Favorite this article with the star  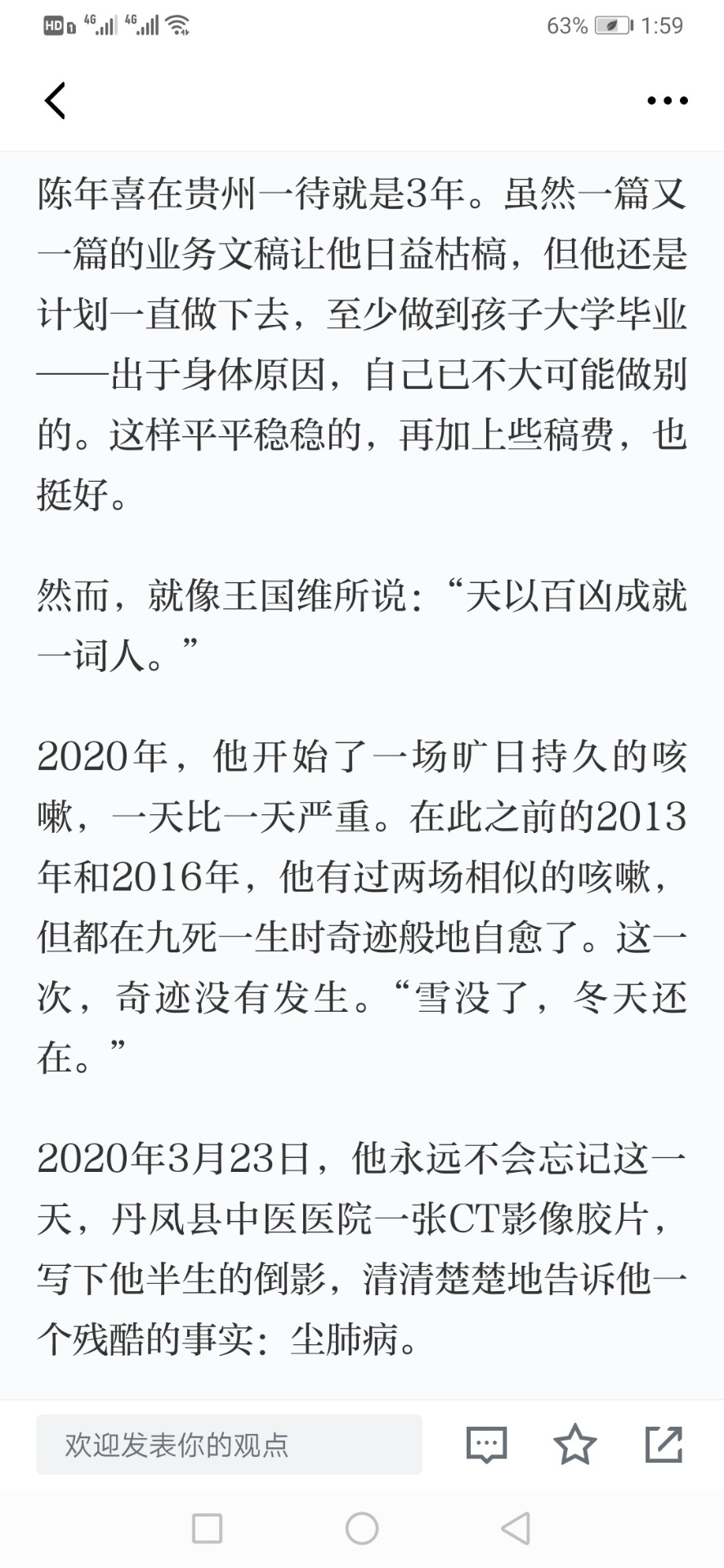click(575, 1444)
